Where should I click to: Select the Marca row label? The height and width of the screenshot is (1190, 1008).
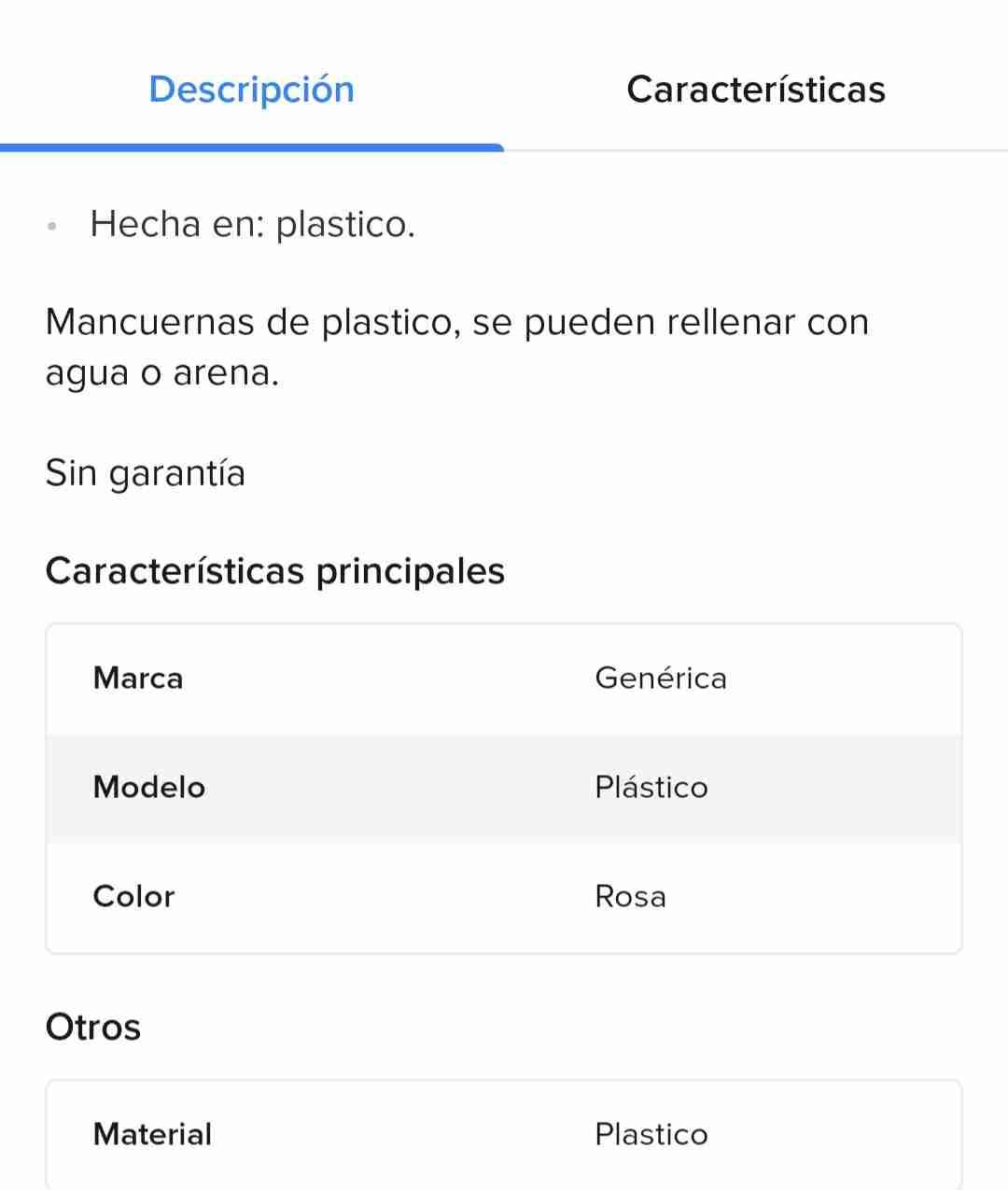pyautogui.click(x=137, y=679)
